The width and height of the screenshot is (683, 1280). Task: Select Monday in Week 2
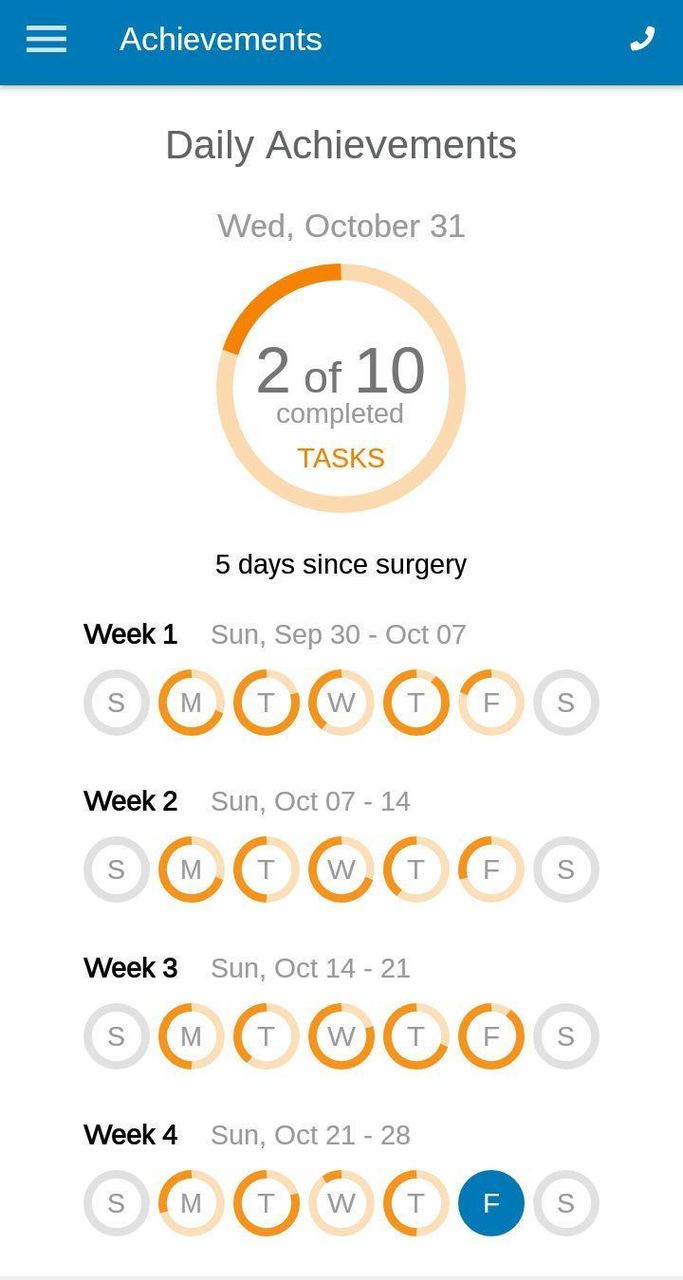(191, 869)
